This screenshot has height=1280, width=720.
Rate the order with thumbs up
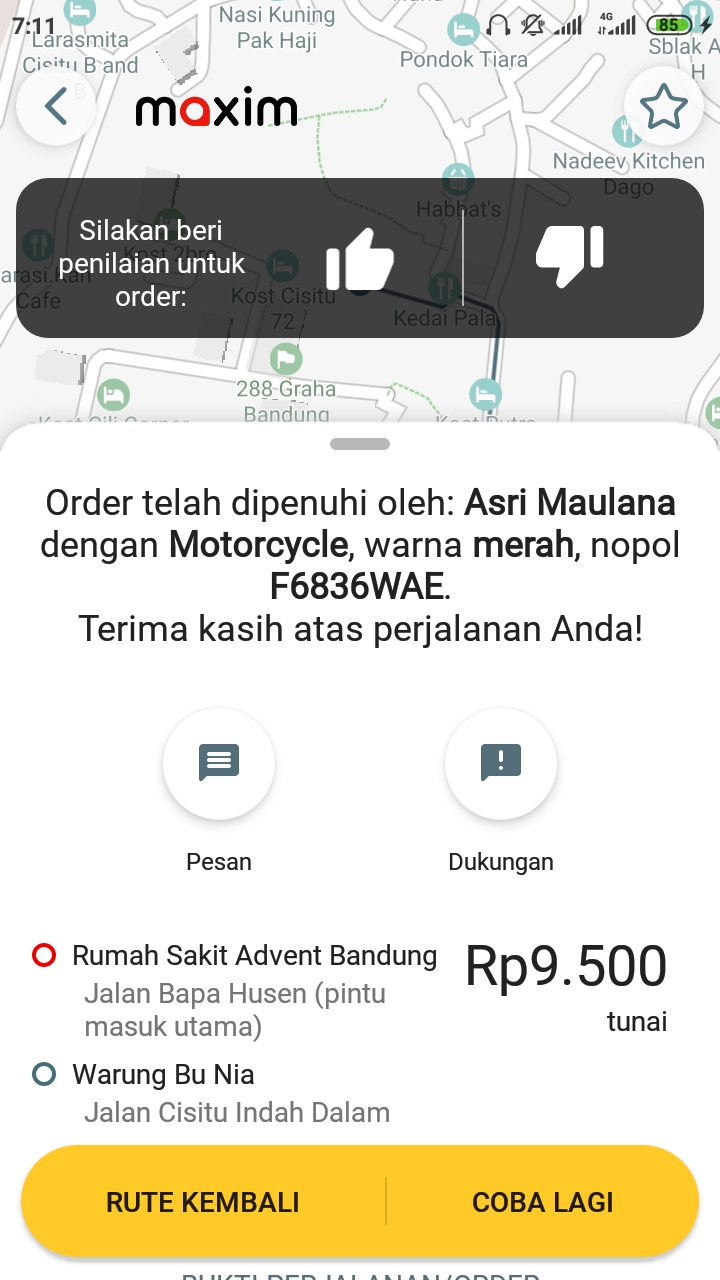pos(359,259)
